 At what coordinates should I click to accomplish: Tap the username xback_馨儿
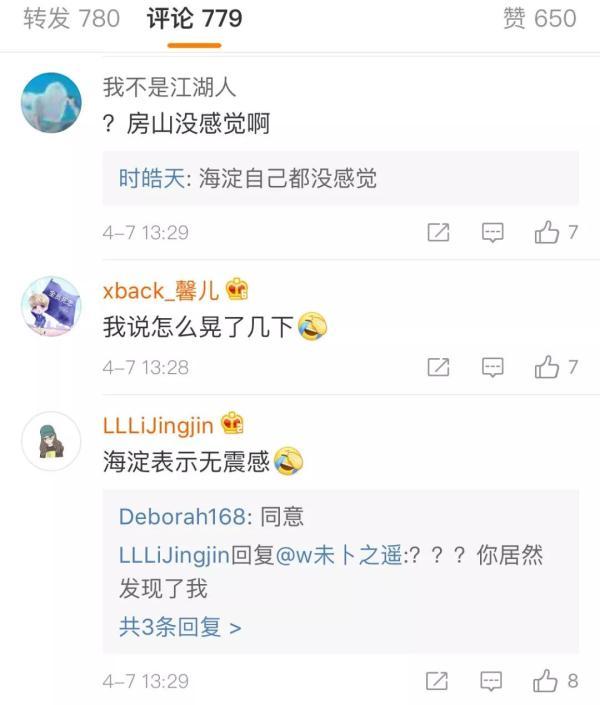coord(161,290)
